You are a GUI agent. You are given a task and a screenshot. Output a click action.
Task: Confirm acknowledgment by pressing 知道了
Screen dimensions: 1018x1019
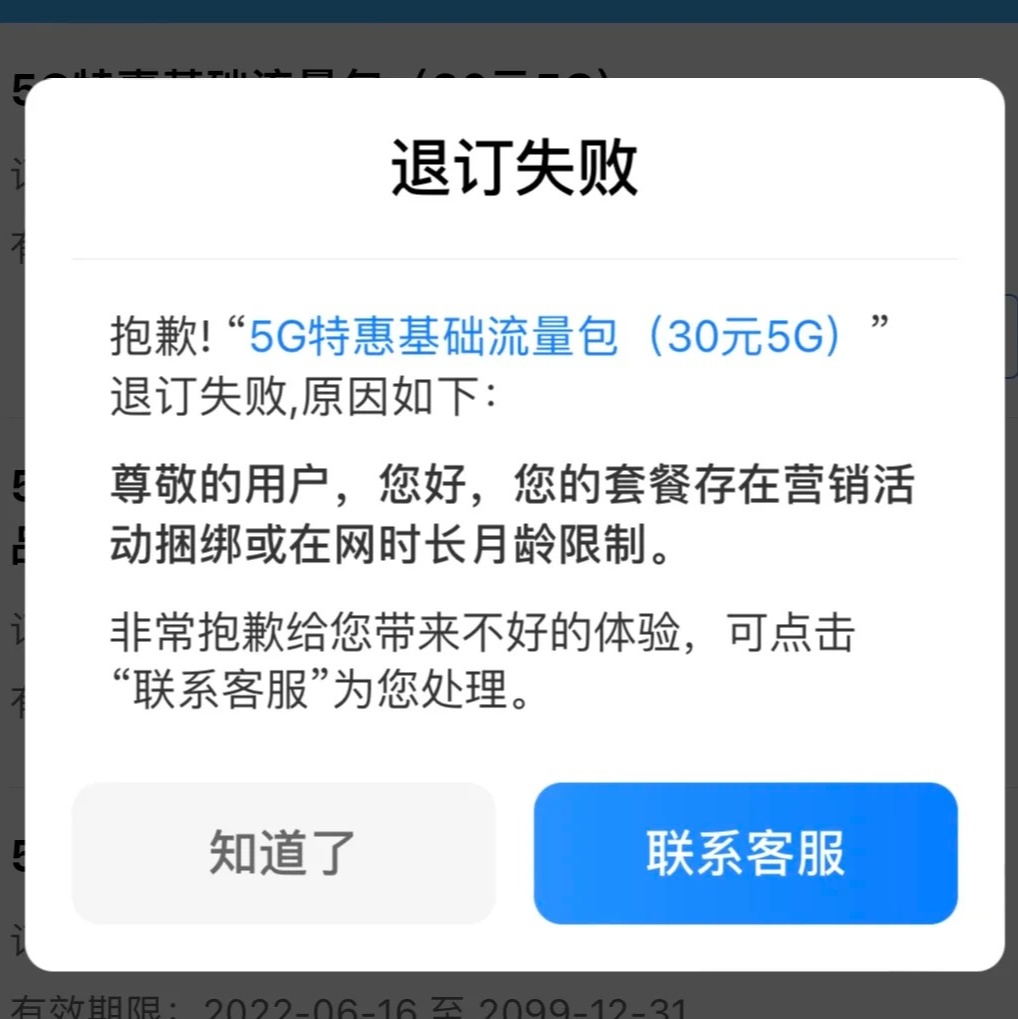[x=283, y=853]
